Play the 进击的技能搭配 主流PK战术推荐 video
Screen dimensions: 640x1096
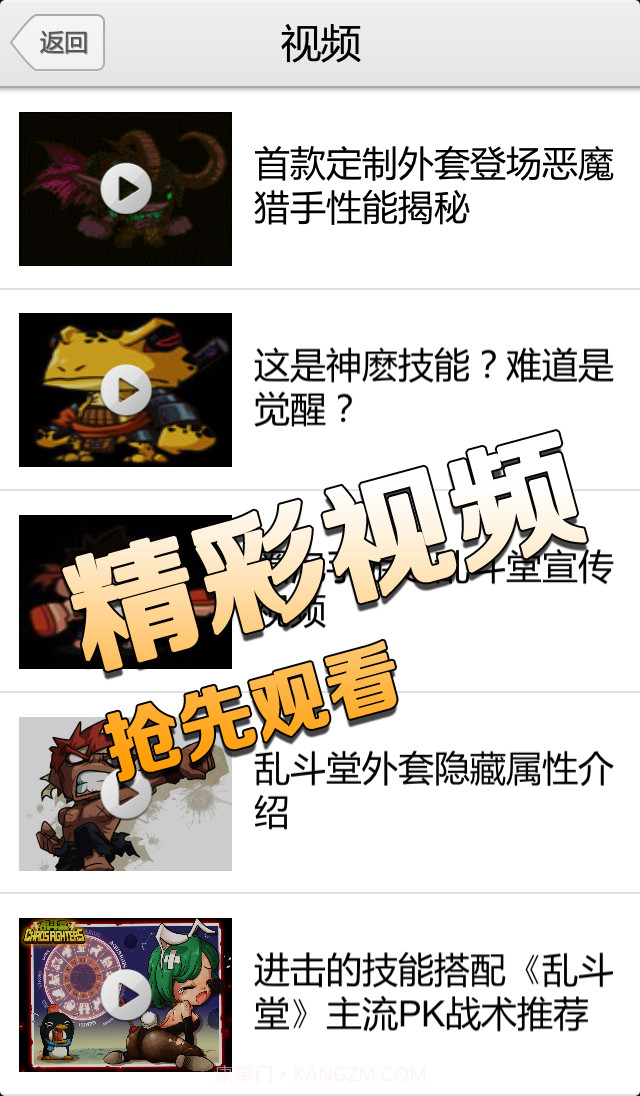(126, 994)
